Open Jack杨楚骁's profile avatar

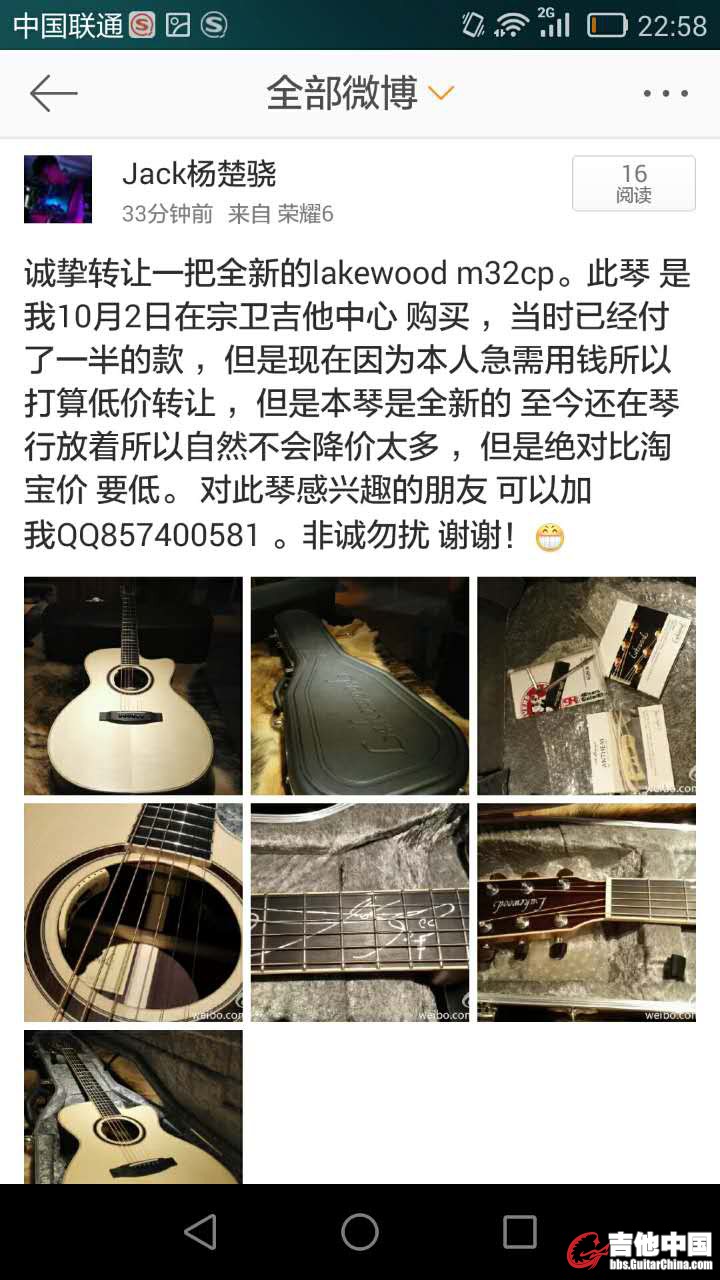coord(58,189)
